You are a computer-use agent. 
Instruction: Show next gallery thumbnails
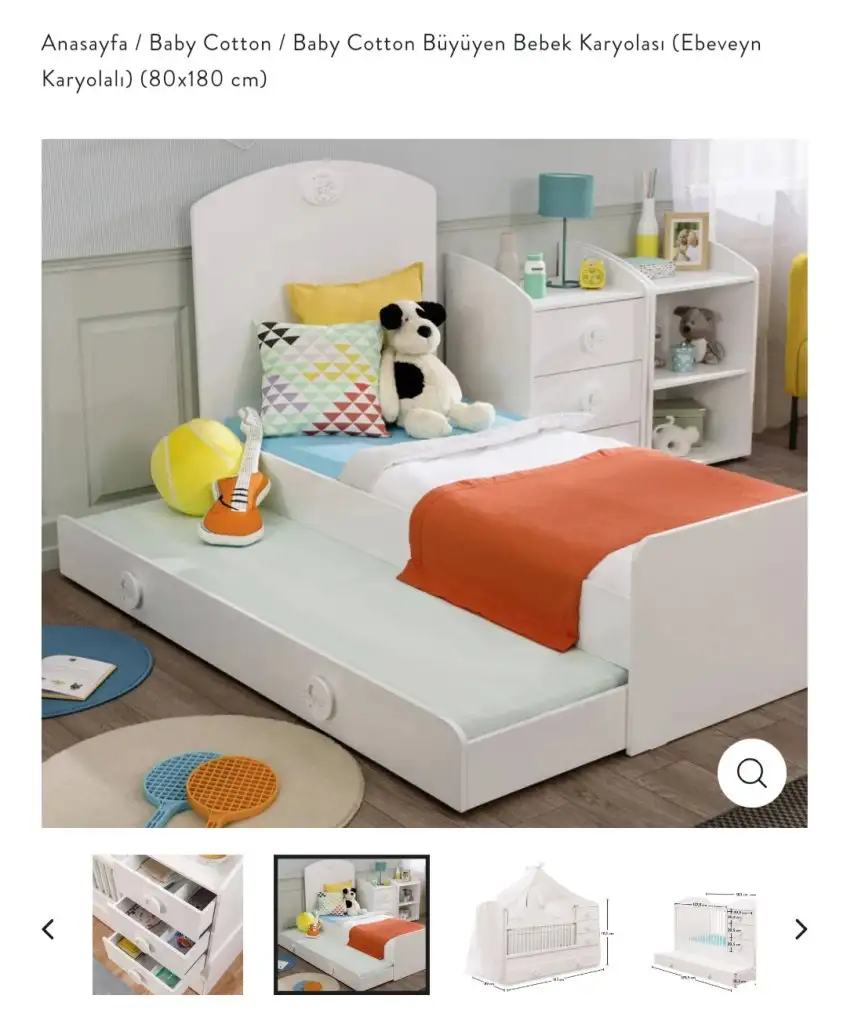point(800,929)
